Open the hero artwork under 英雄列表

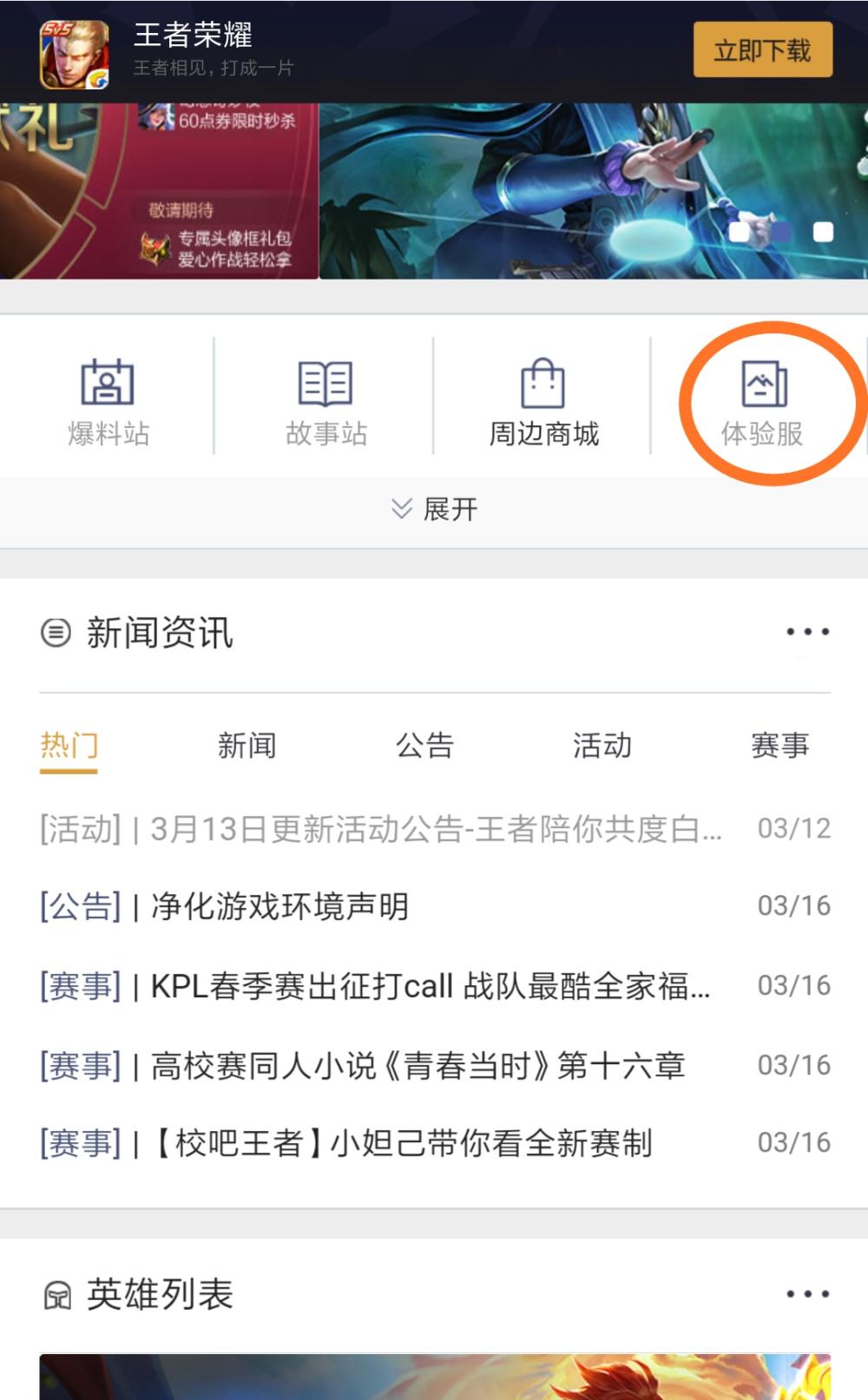434,1377
